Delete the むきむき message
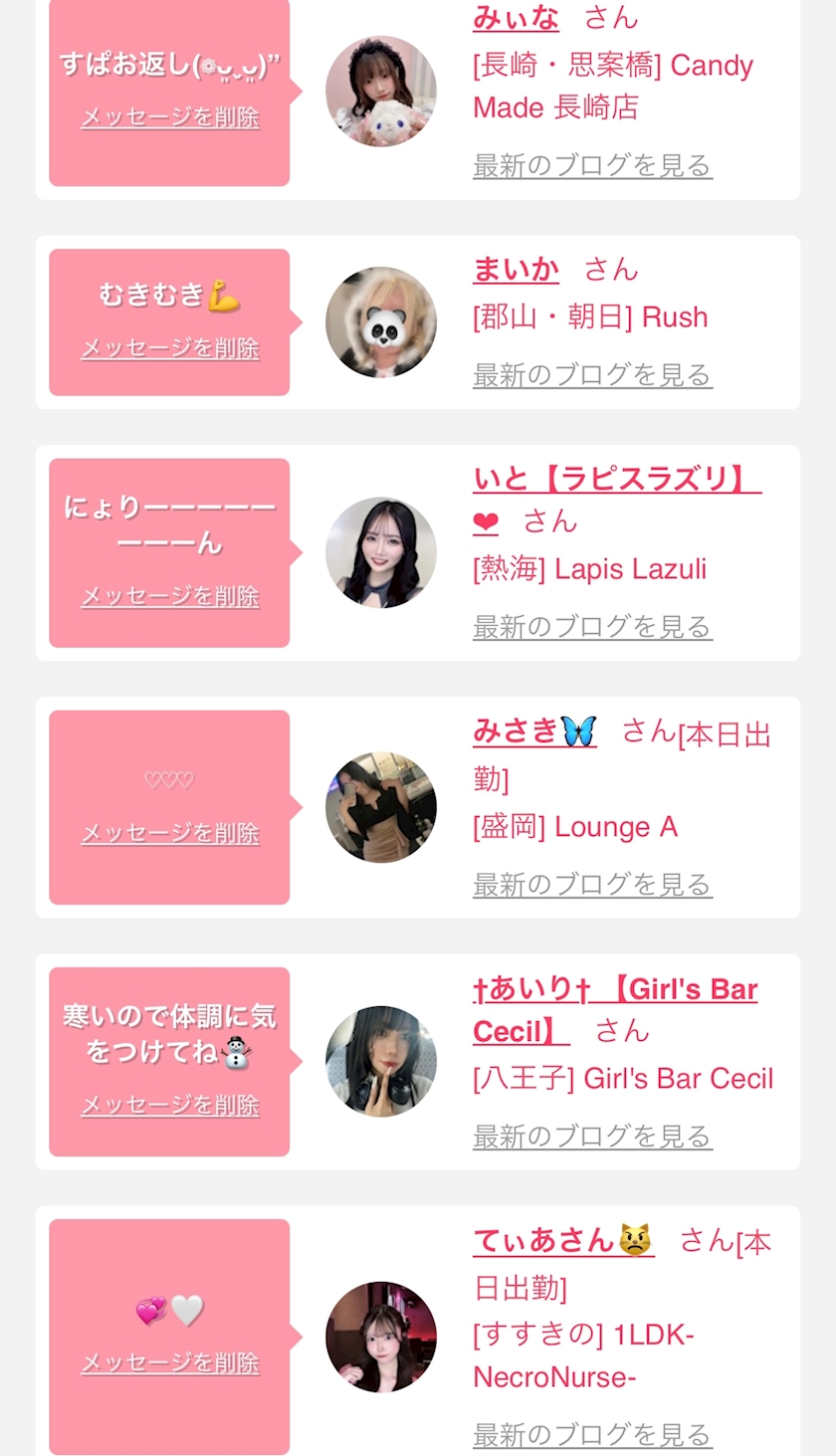Viewport: 836px width, 1456px height. pos(170,348)
